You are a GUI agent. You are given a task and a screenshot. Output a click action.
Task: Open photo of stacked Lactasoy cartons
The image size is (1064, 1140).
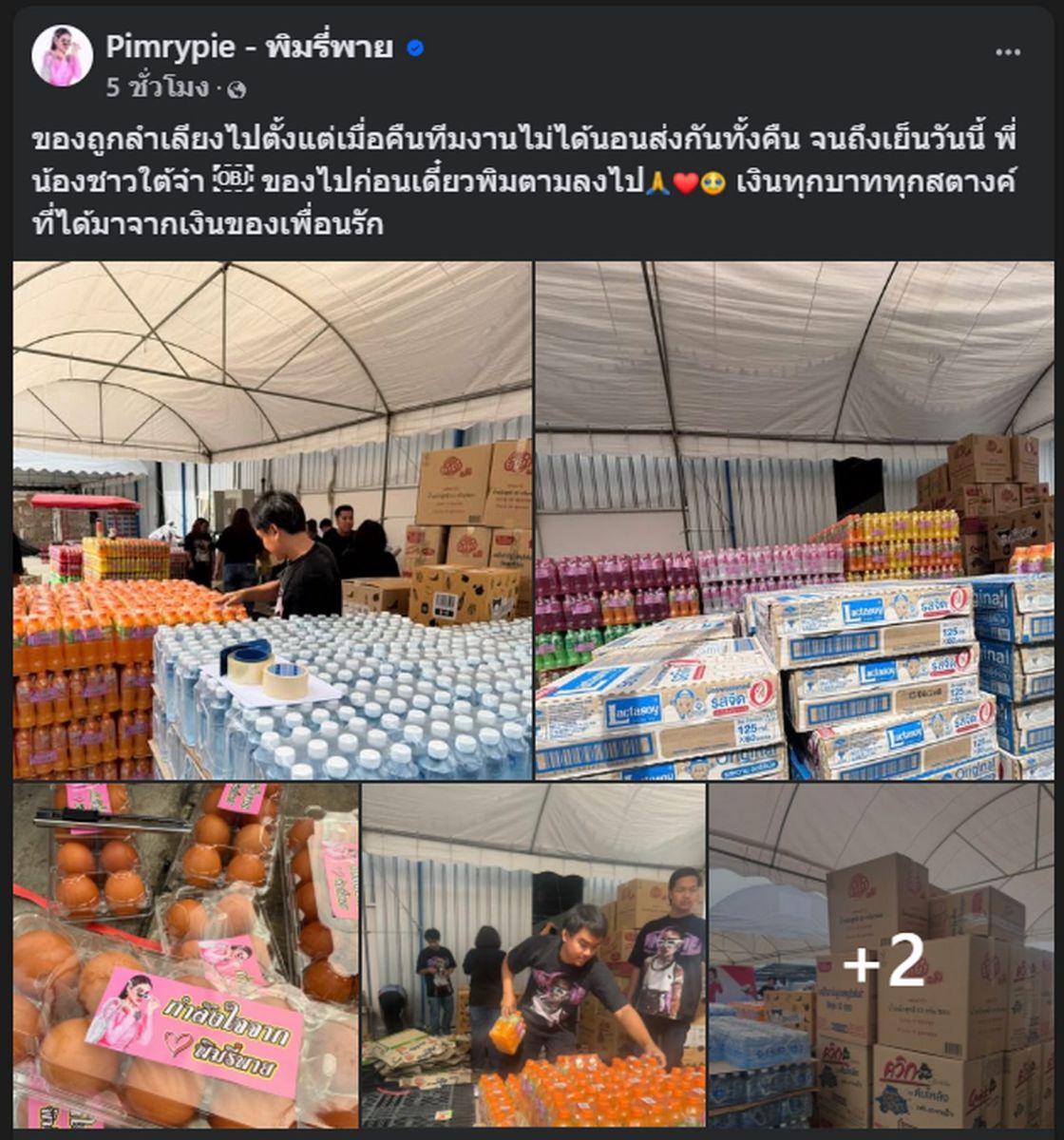pyautogui.click(x=794, y=521)
